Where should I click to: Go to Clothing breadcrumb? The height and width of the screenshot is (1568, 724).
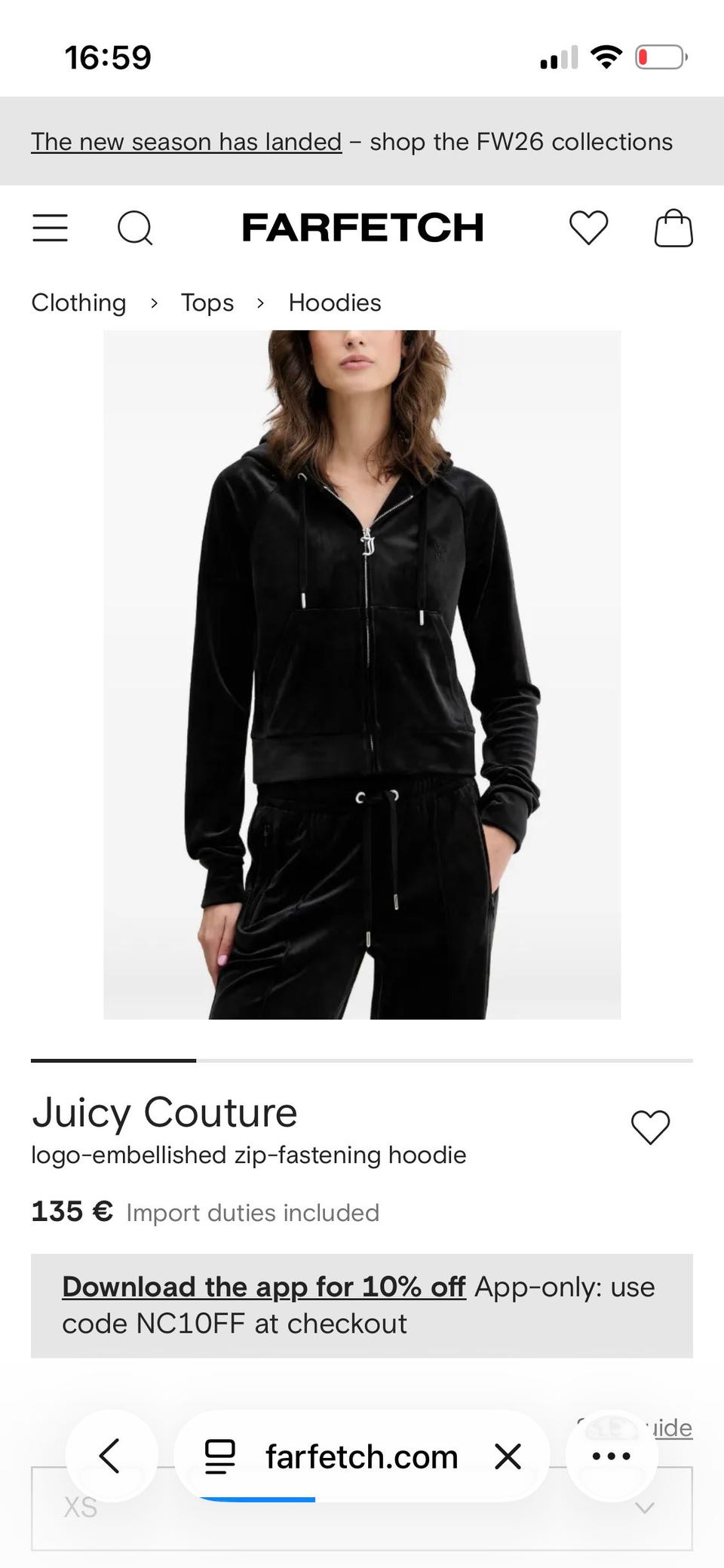tap(78, 302)
